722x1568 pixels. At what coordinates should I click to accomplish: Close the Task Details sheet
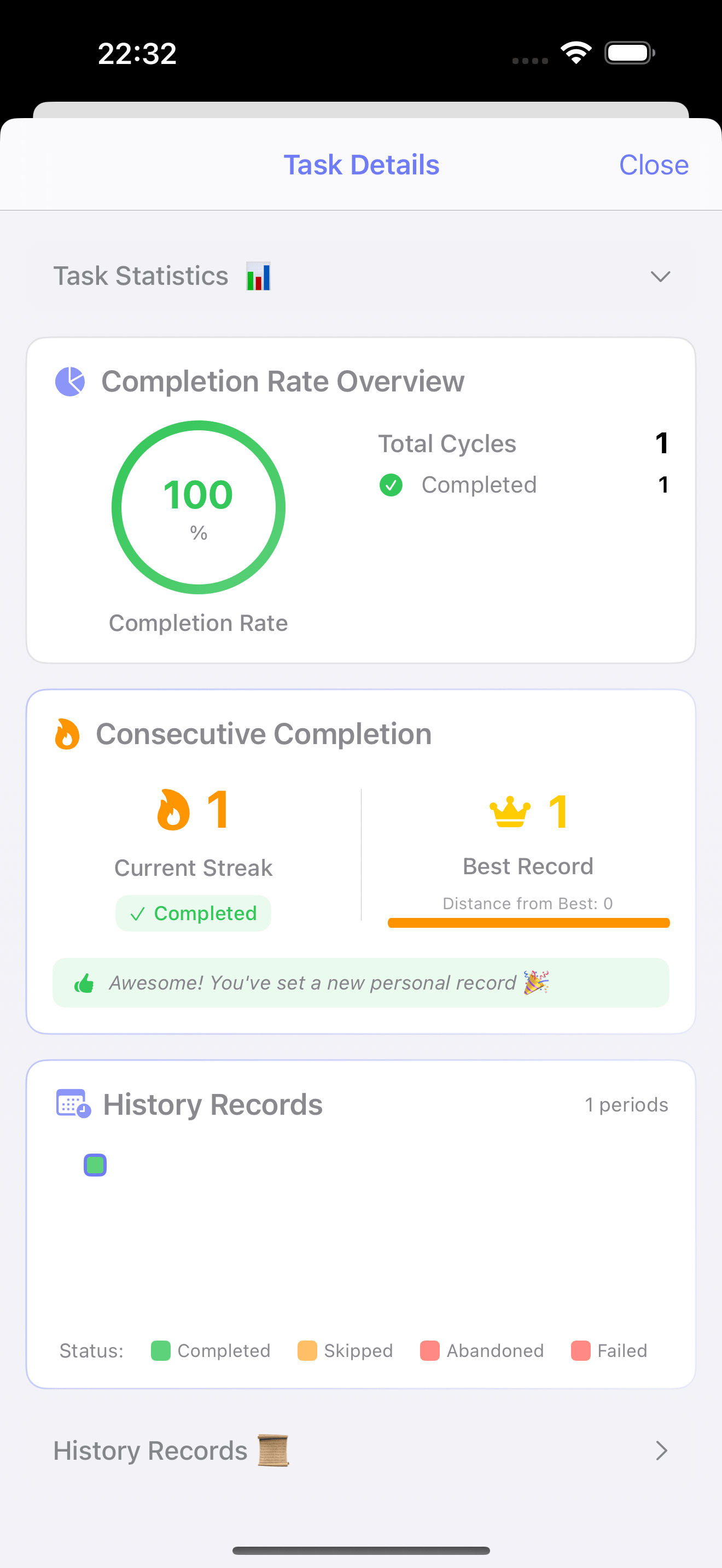[x=653, y=165]
